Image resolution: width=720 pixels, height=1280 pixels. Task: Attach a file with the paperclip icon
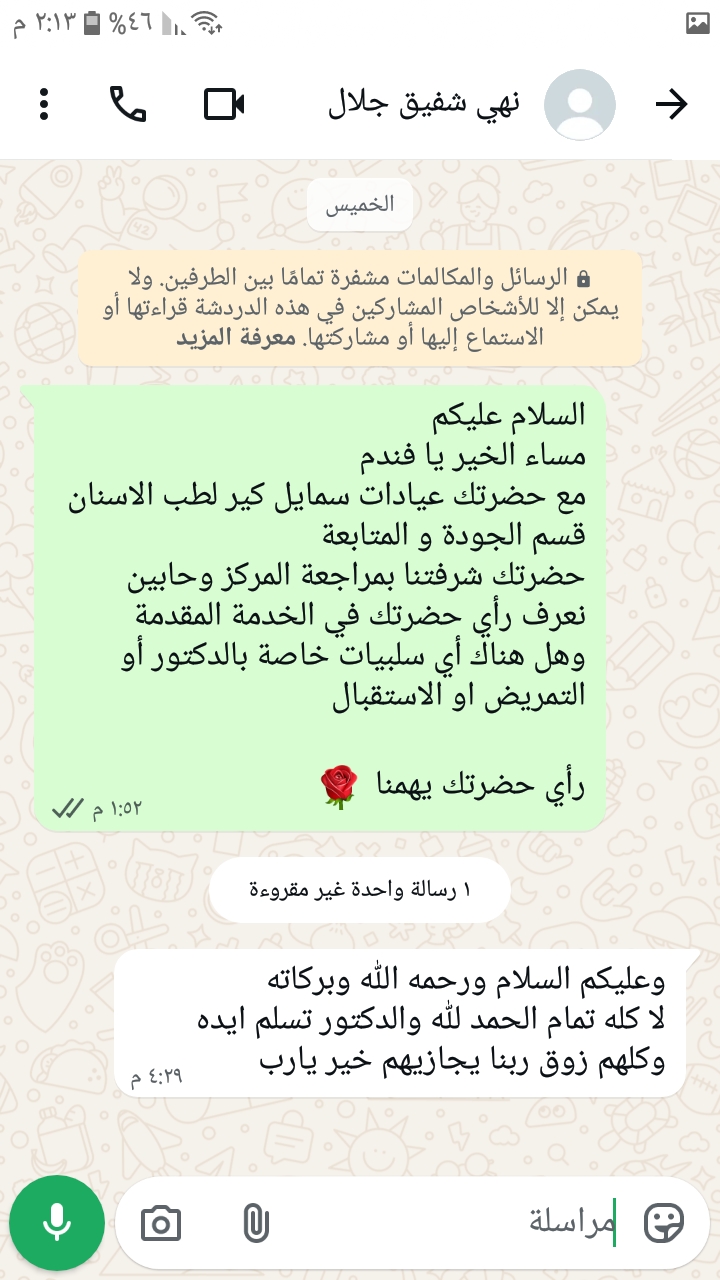[256, 1222]
